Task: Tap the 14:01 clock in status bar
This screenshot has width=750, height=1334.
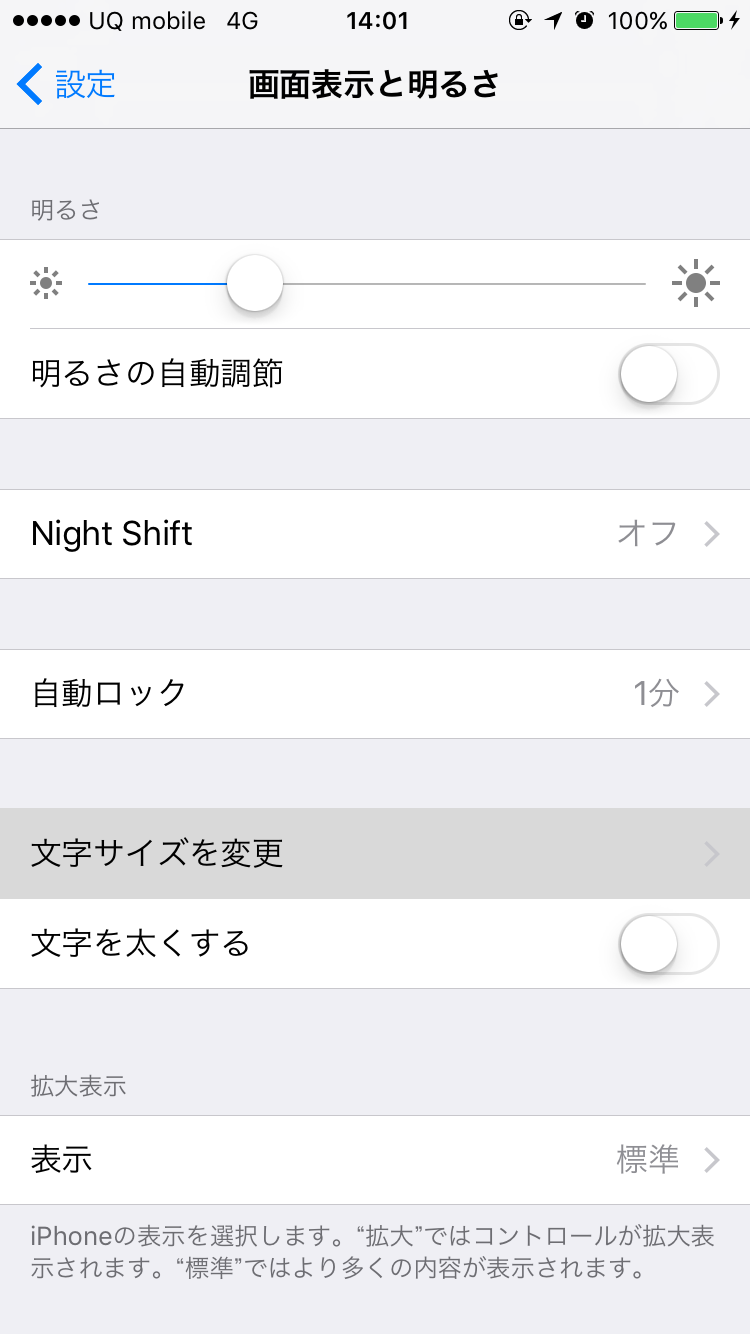Action: point(374,21)
